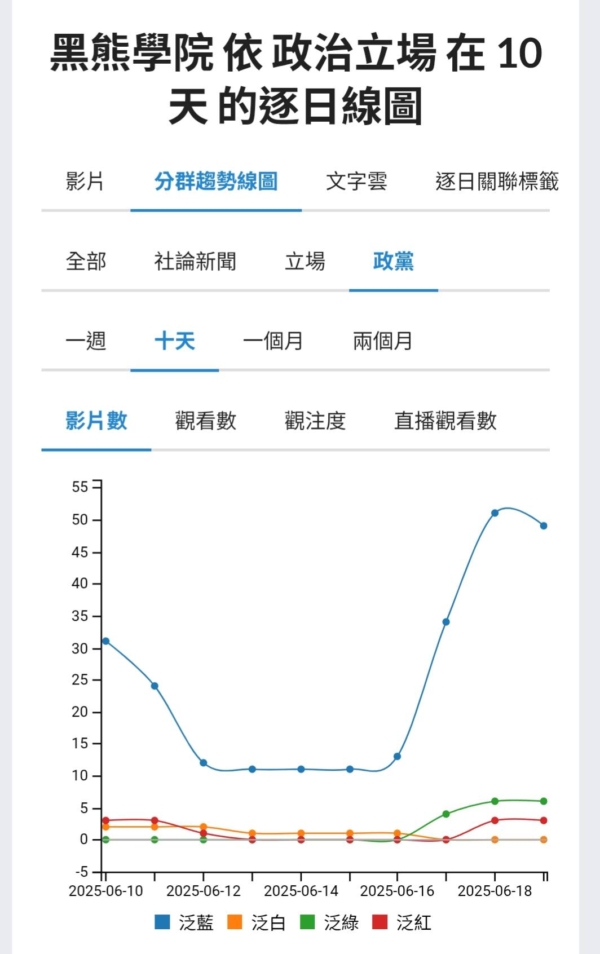Open the 文字雲 tab
This screenshot has width=600, height=954.
(x=356, y=182)
